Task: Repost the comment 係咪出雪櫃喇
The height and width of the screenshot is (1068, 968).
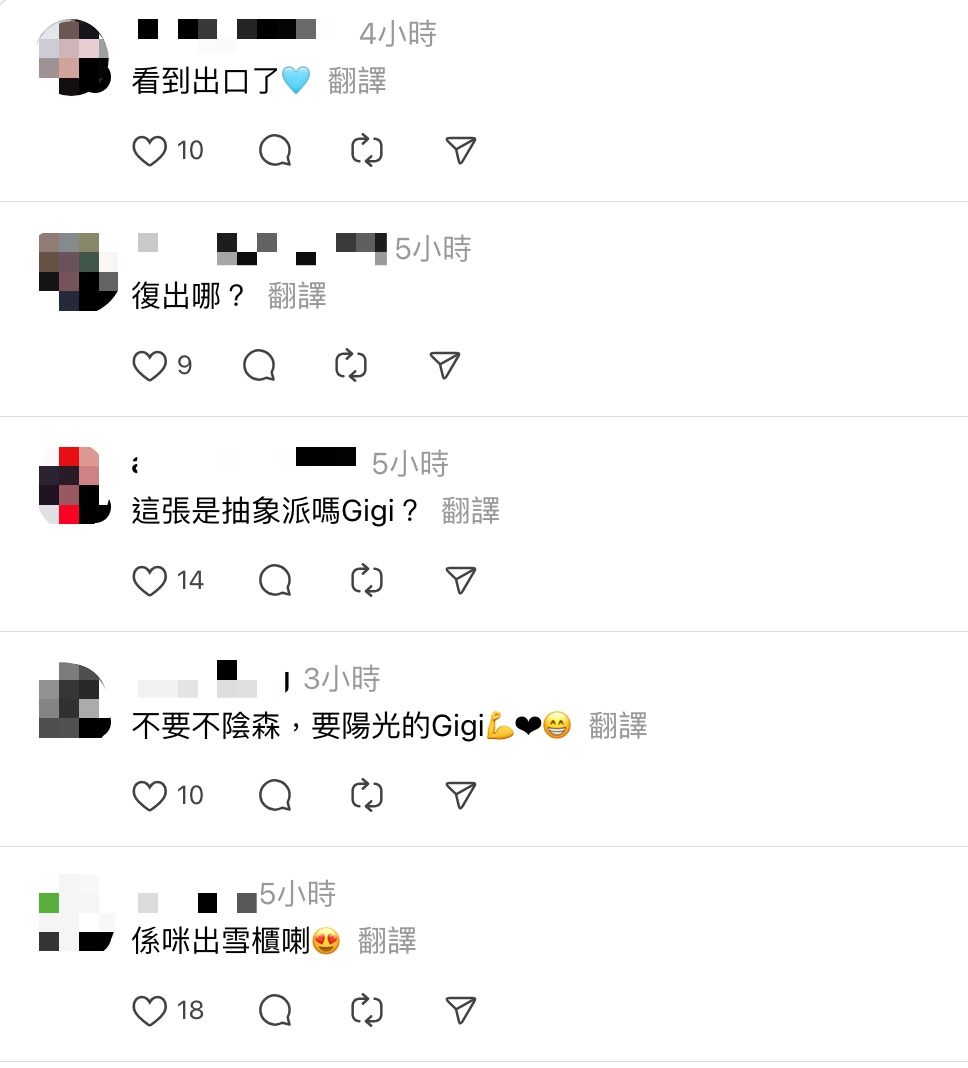Action: pyautogui.click(x=367, y=1011)
